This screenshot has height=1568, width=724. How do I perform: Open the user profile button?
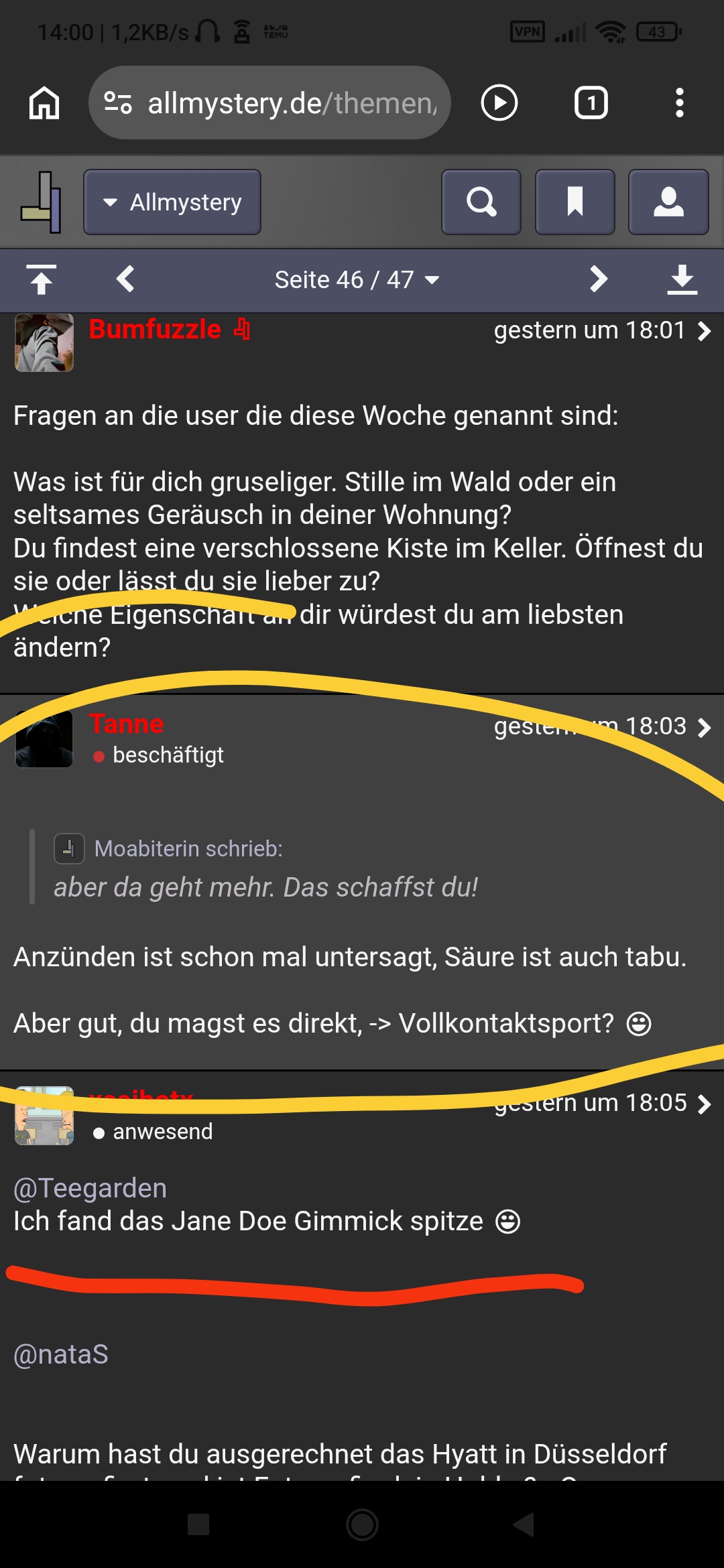[668, 202]
